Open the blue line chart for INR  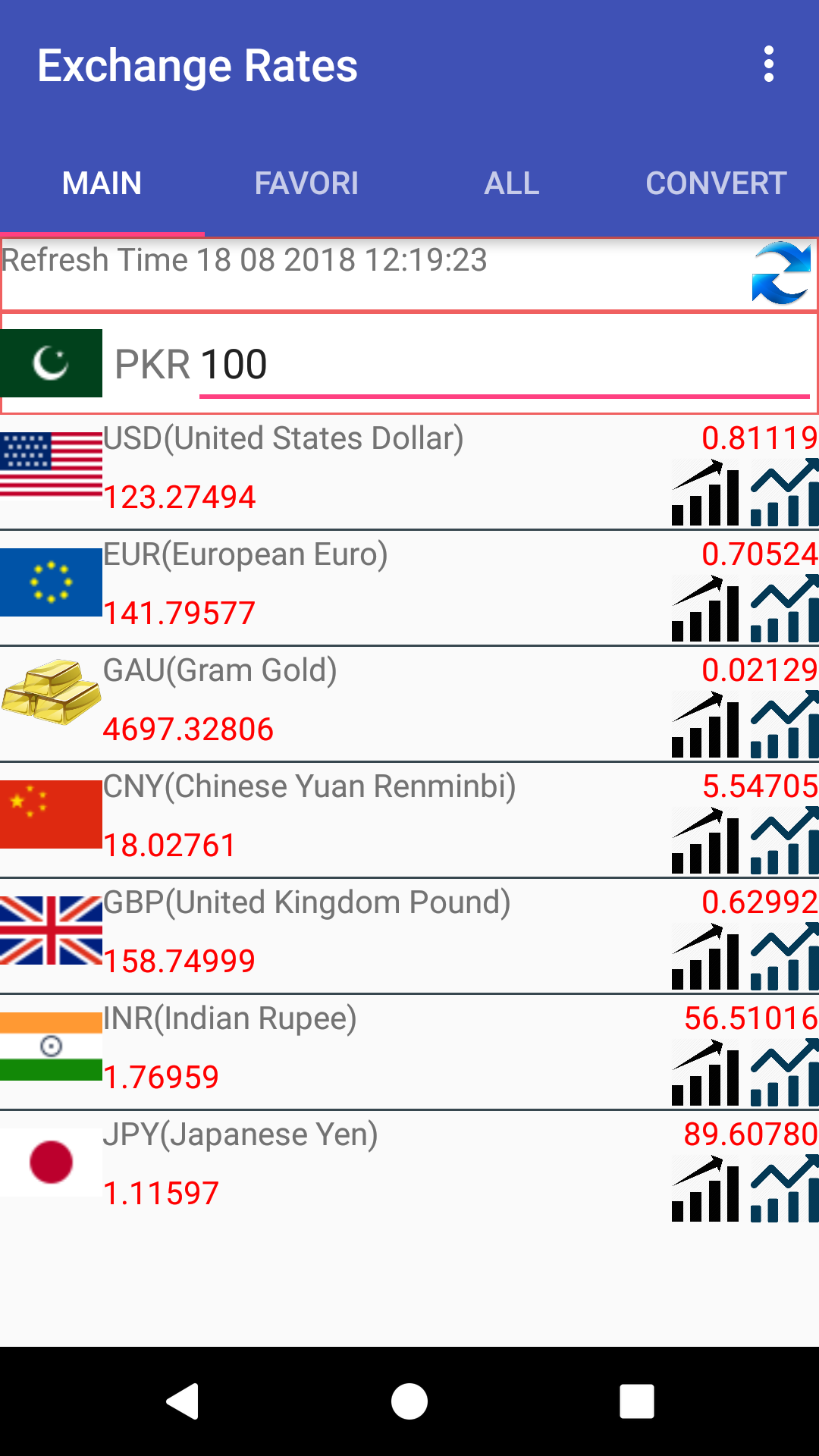click(785, 1073)
